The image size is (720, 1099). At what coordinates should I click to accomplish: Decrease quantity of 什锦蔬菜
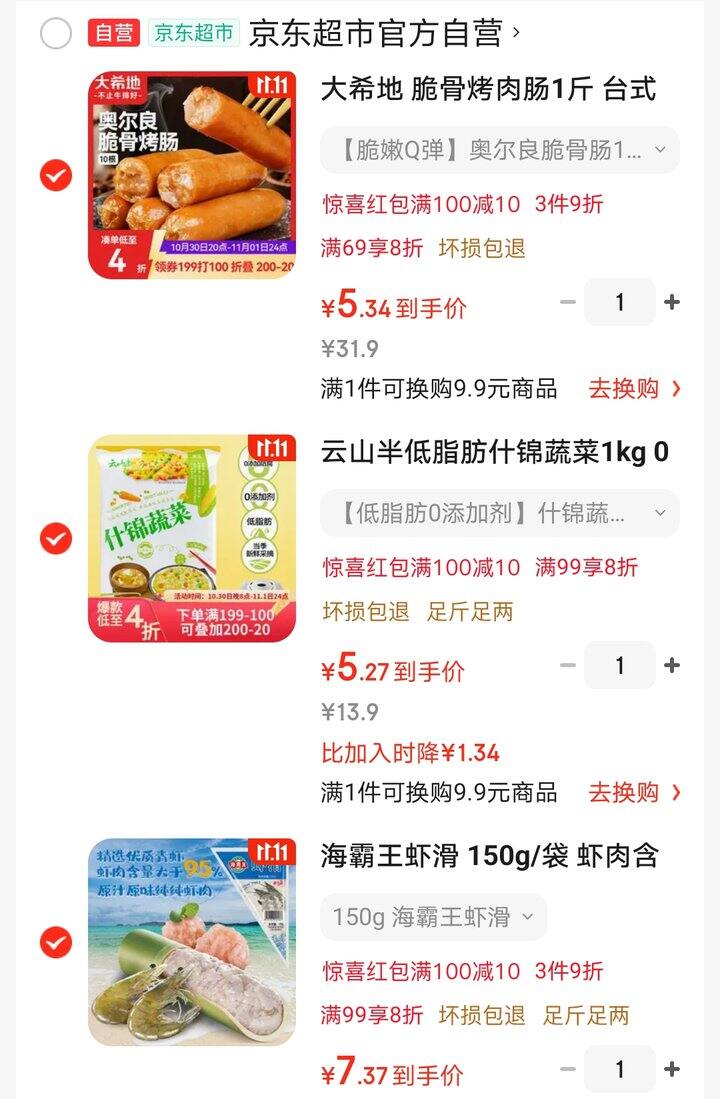[568, 664]
